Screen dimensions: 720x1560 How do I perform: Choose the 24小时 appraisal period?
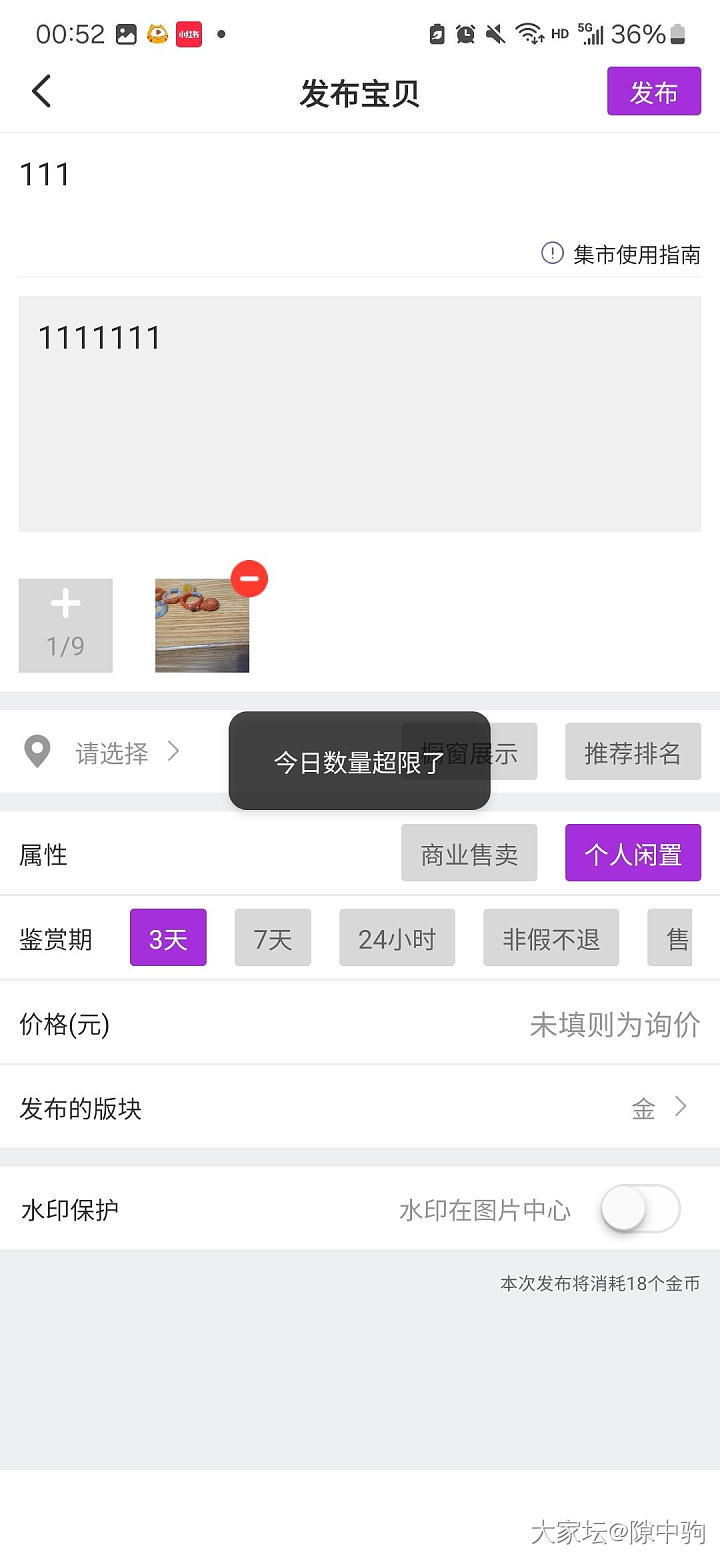point(397,938)
